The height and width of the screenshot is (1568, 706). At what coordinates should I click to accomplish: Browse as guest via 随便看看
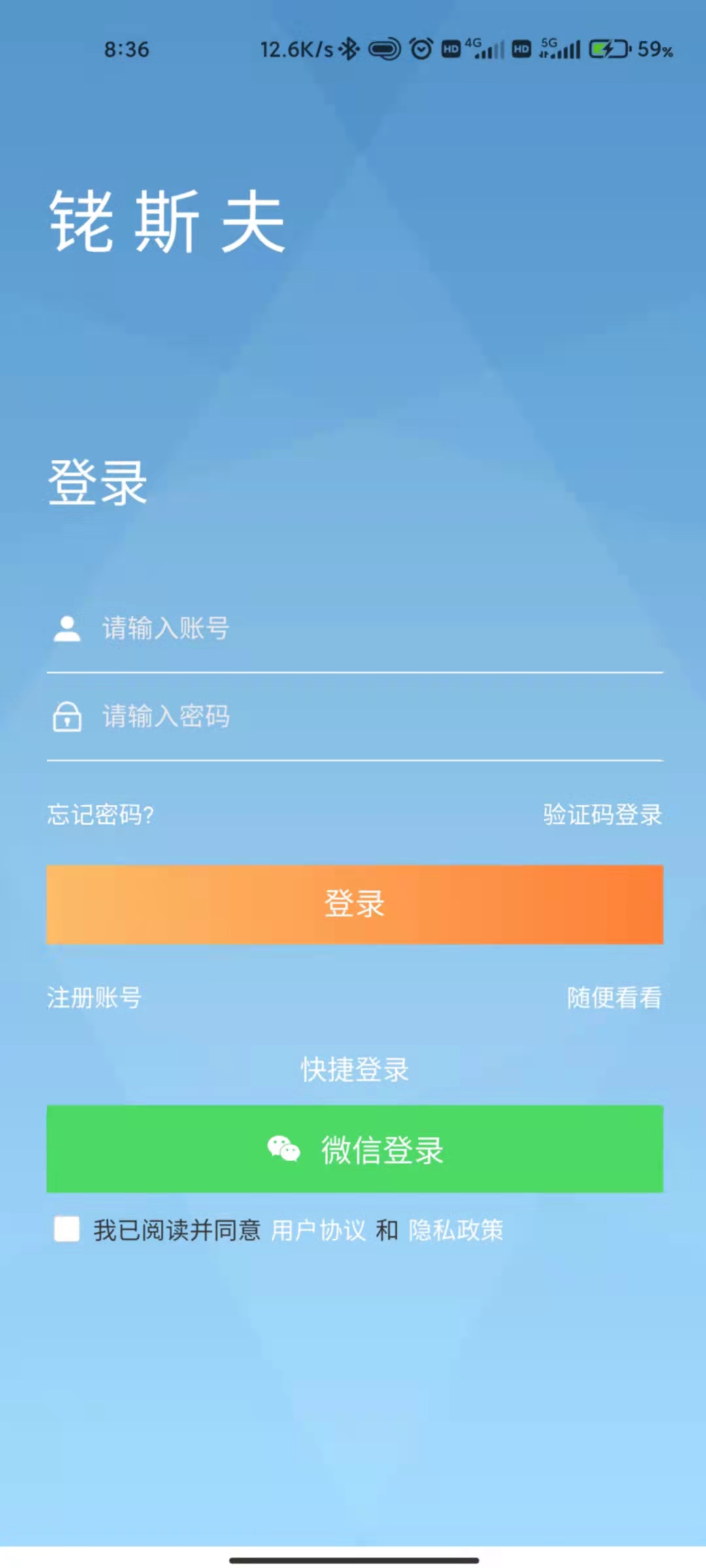tap(614, 998)
